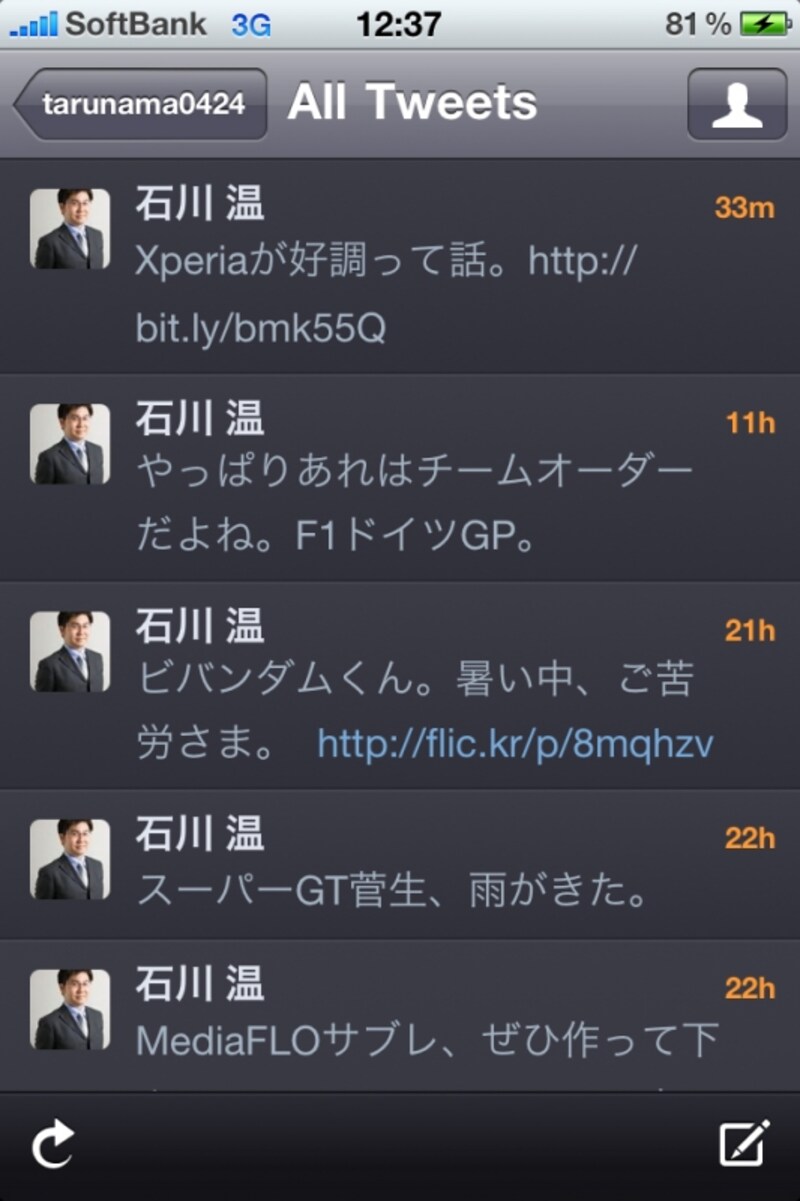800x1201 pixels.
Task: Open the compose tweet icon at bottom right
Action: point(743,1143)
